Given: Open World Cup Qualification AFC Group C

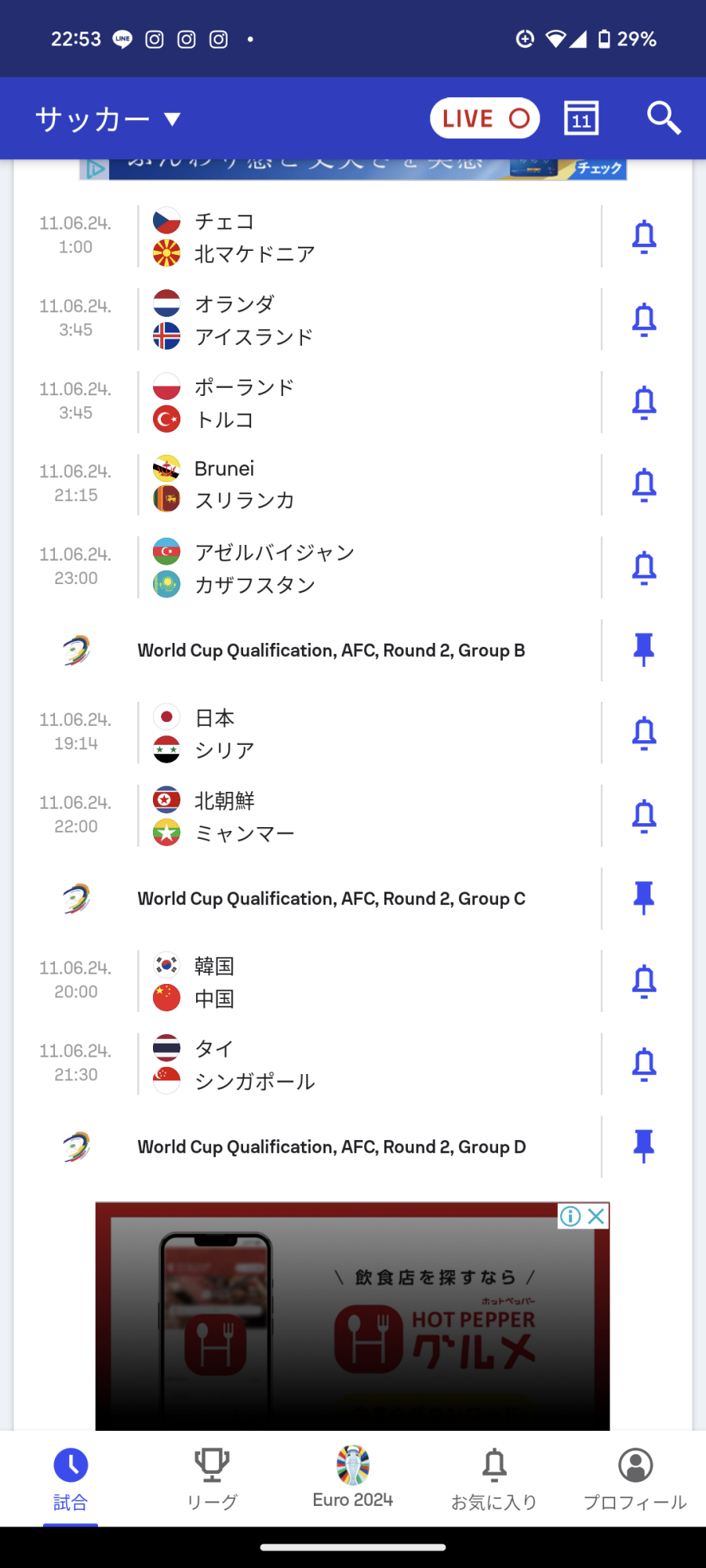Looking at the screenshot, I should pos(331,898).
